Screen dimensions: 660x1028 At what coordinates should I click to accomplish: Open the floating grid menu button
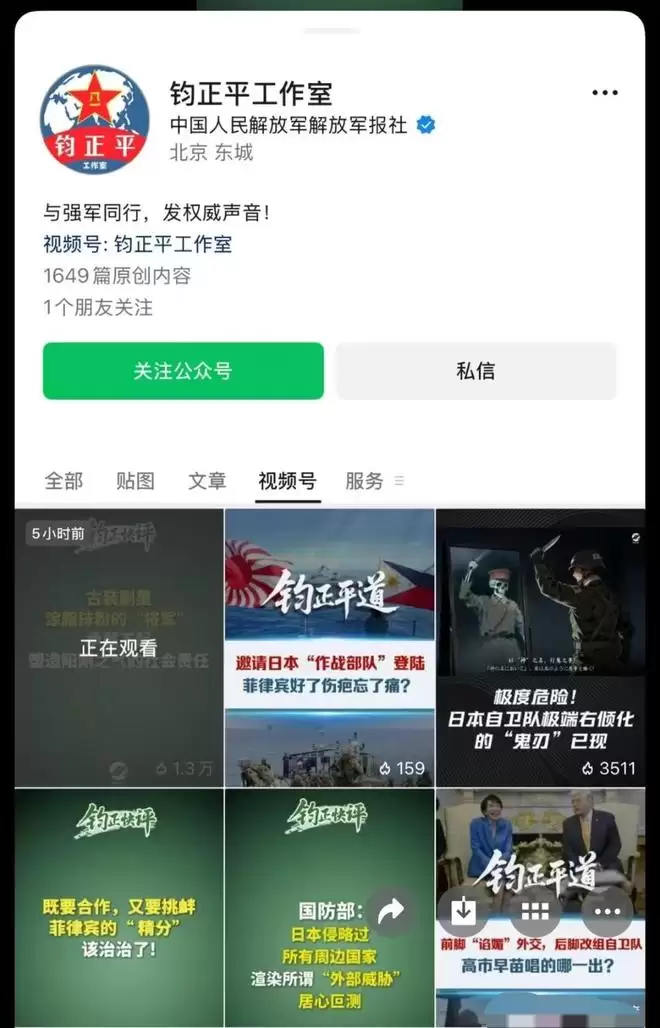point(535,911)
